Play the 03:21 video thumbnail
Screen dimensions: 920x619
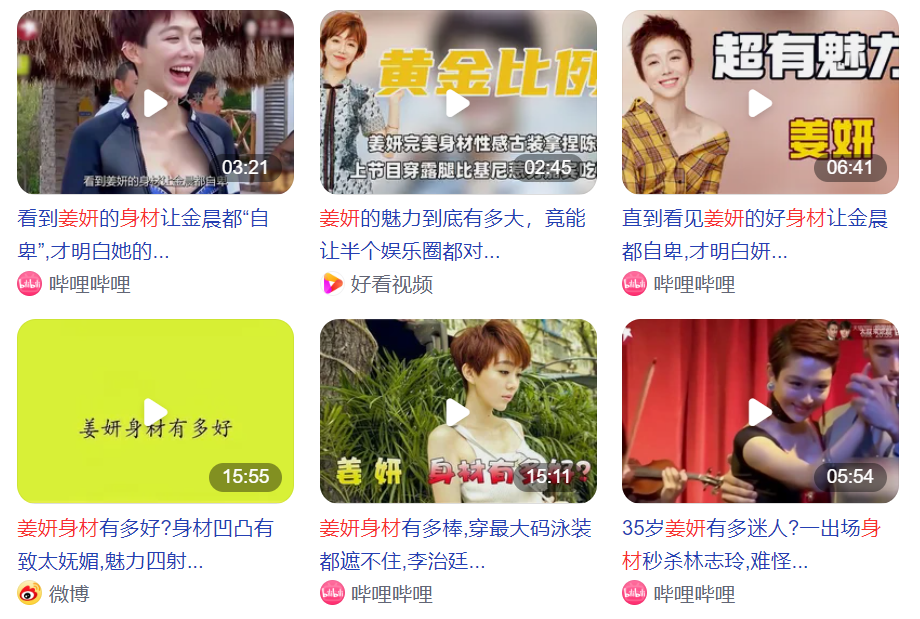(155, 103)
